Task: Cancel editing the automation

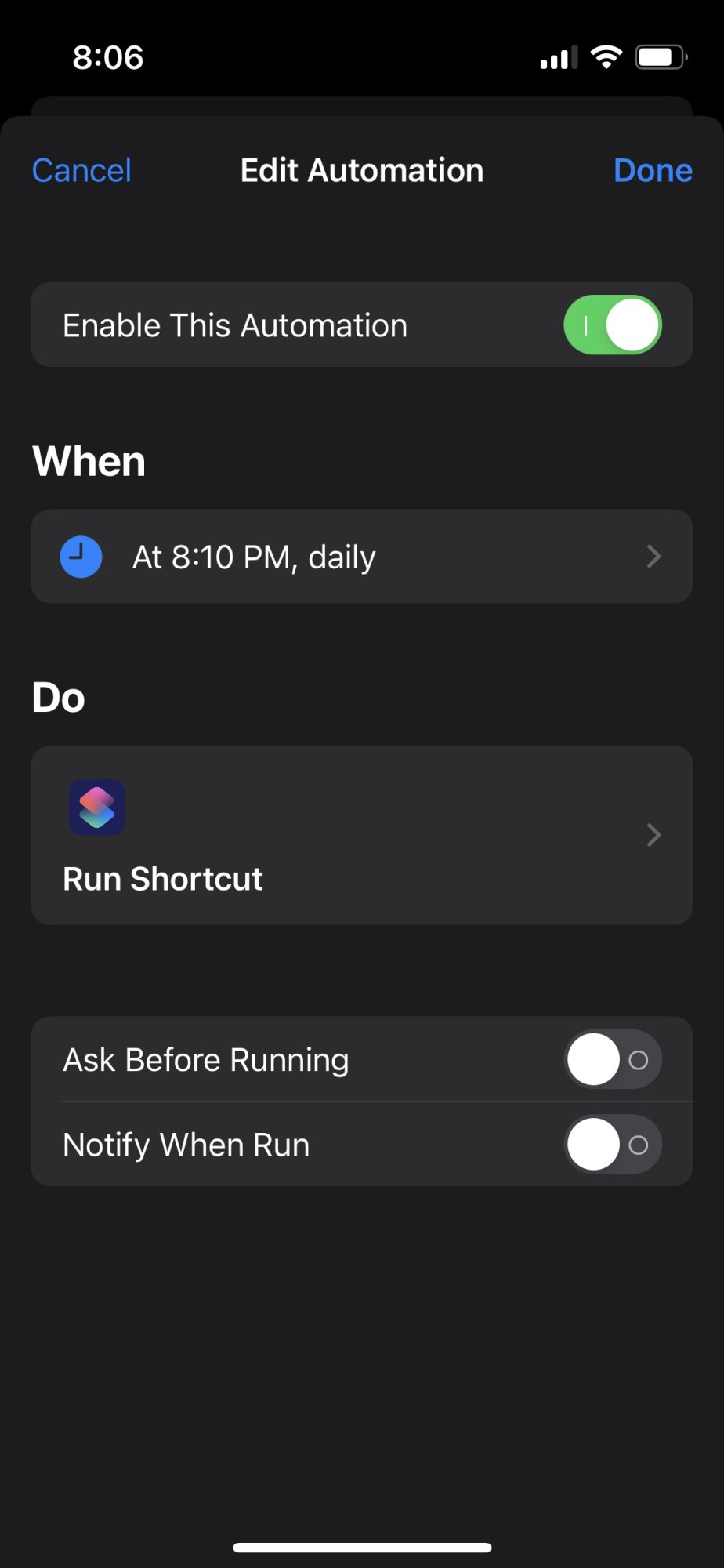Action: click(x=81, y=170)
